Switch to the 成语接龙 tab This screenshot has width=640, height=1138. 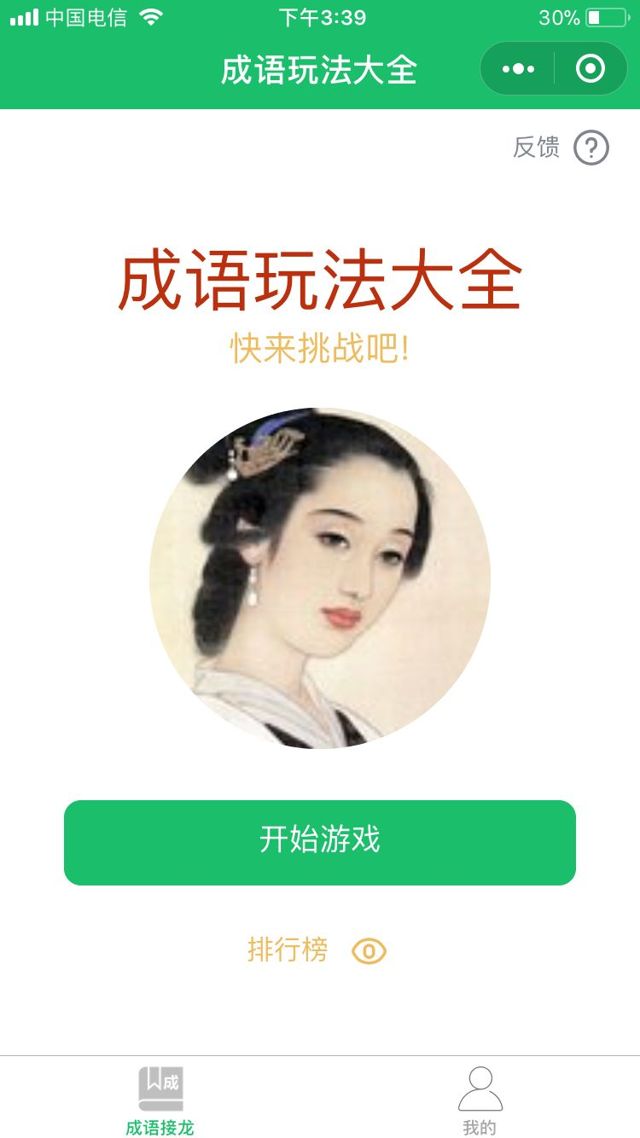[x=160, y=1100]
